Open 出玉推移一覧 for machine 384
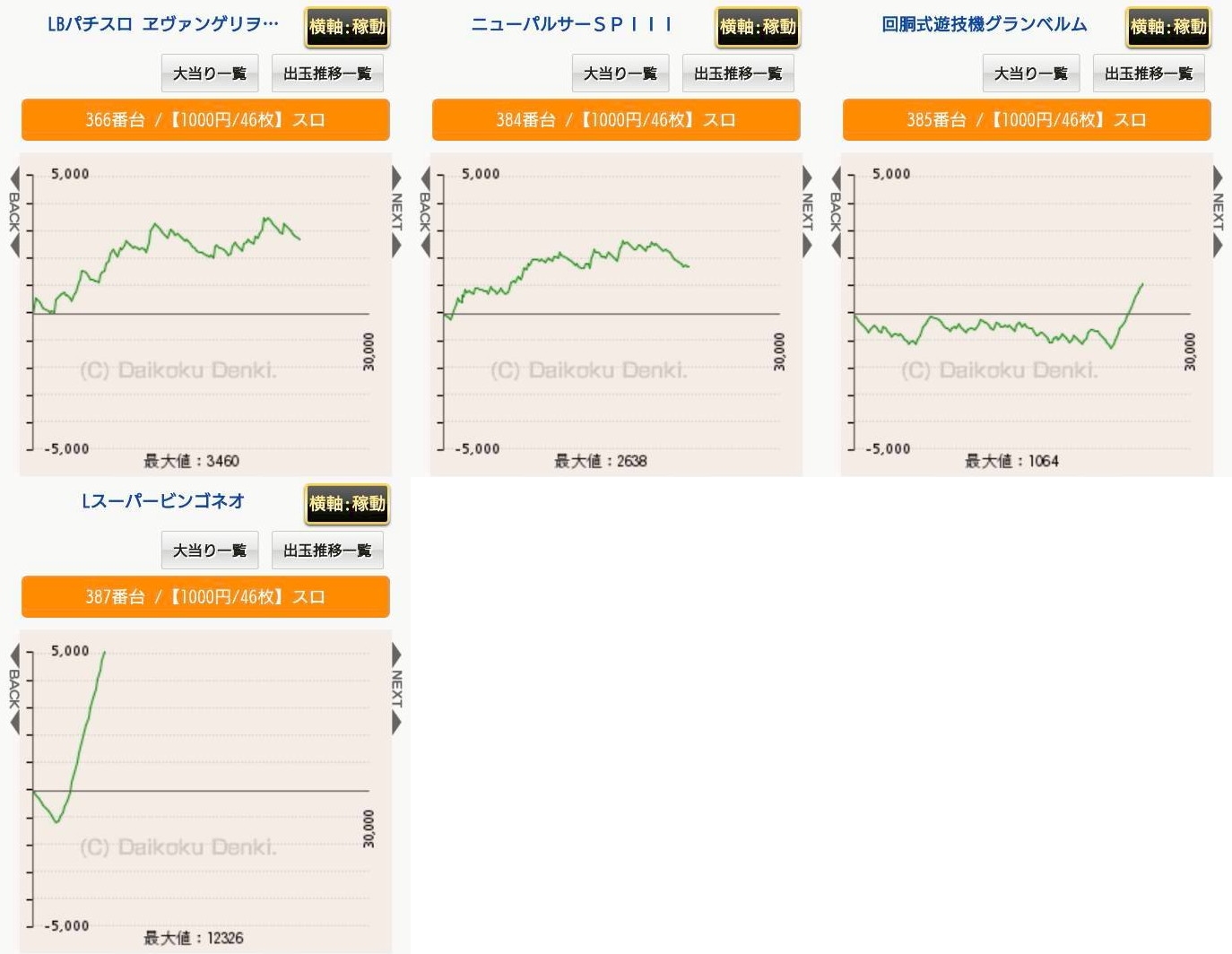1232x954 pixels. [x=738, y=74]
